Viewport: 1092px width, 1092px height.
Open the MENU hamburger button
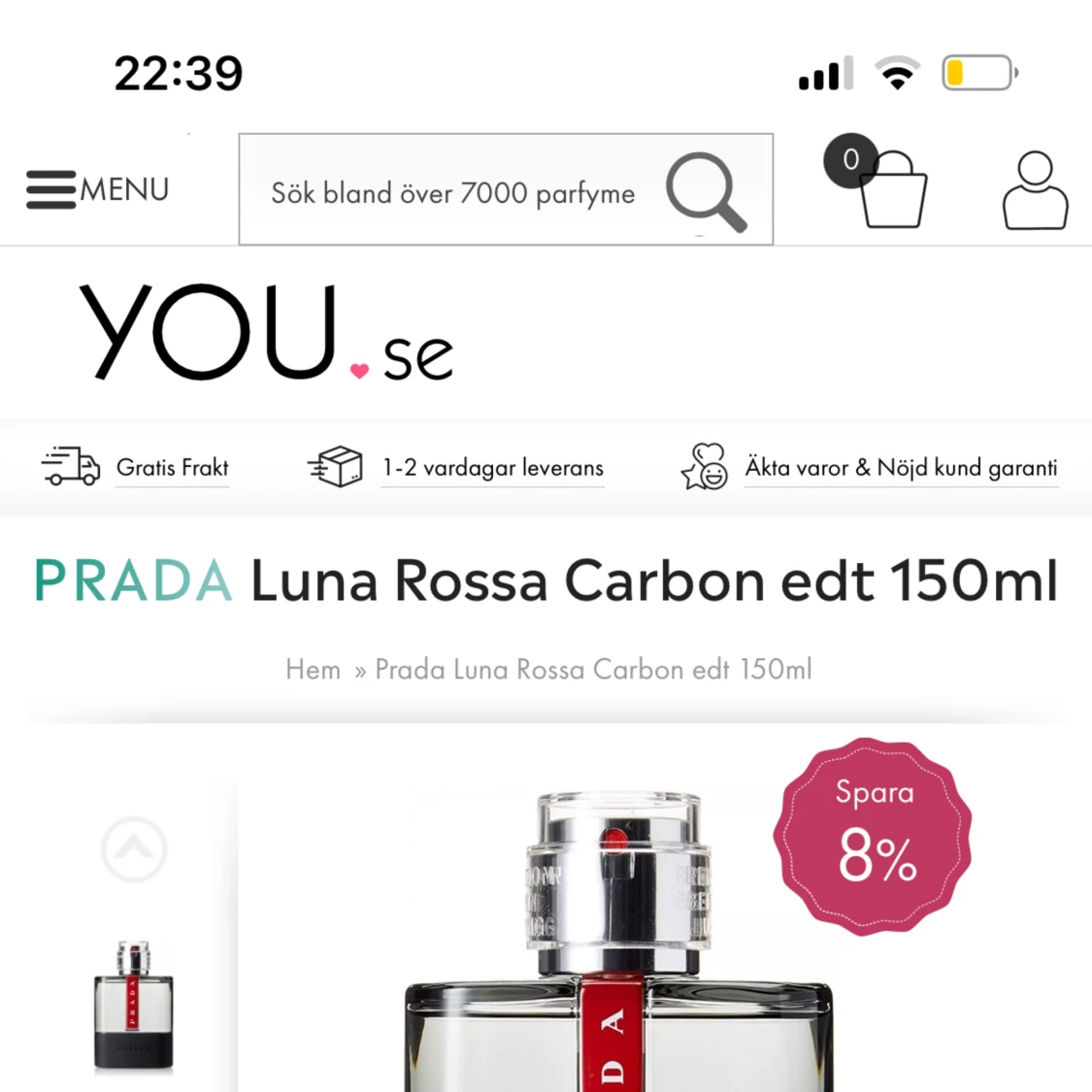click(97, 189)
